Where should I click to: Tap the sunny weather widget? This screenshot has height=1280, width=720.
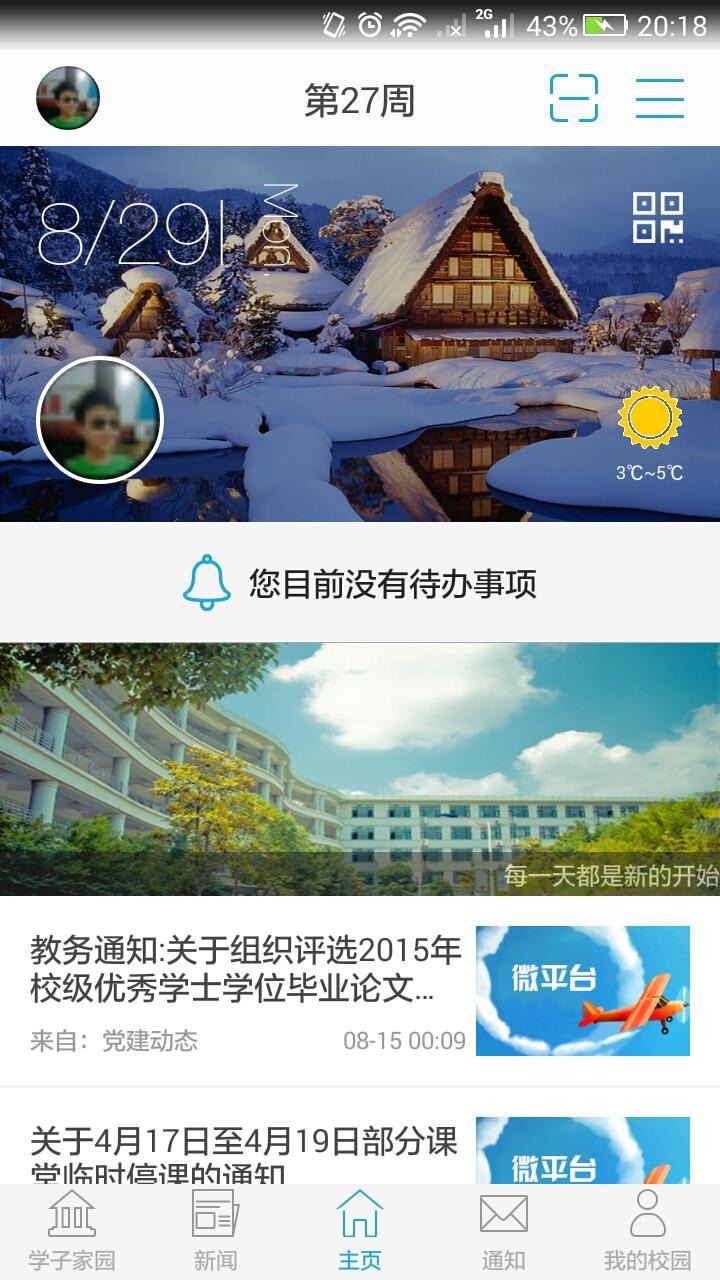tap(650, 430)
